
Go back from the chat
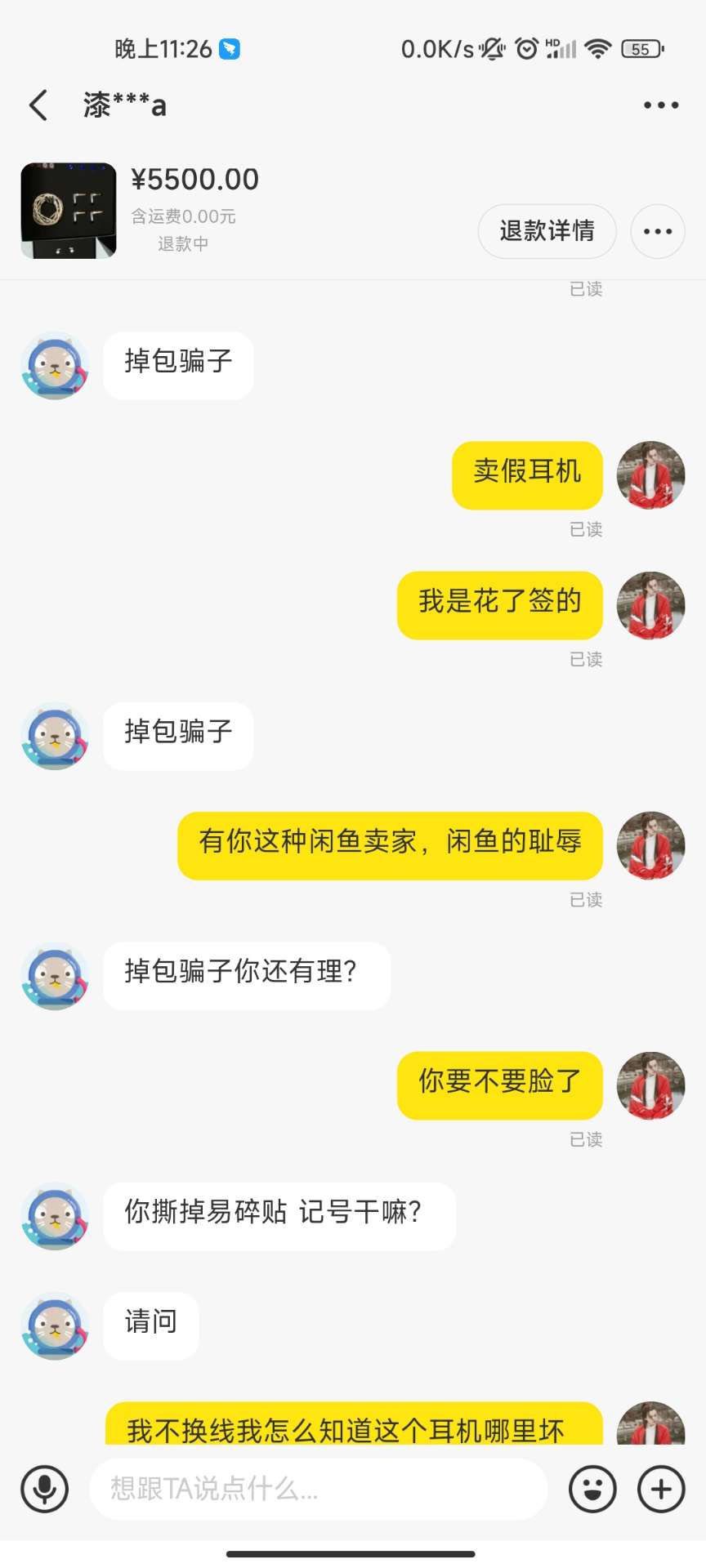click(38, 105)
